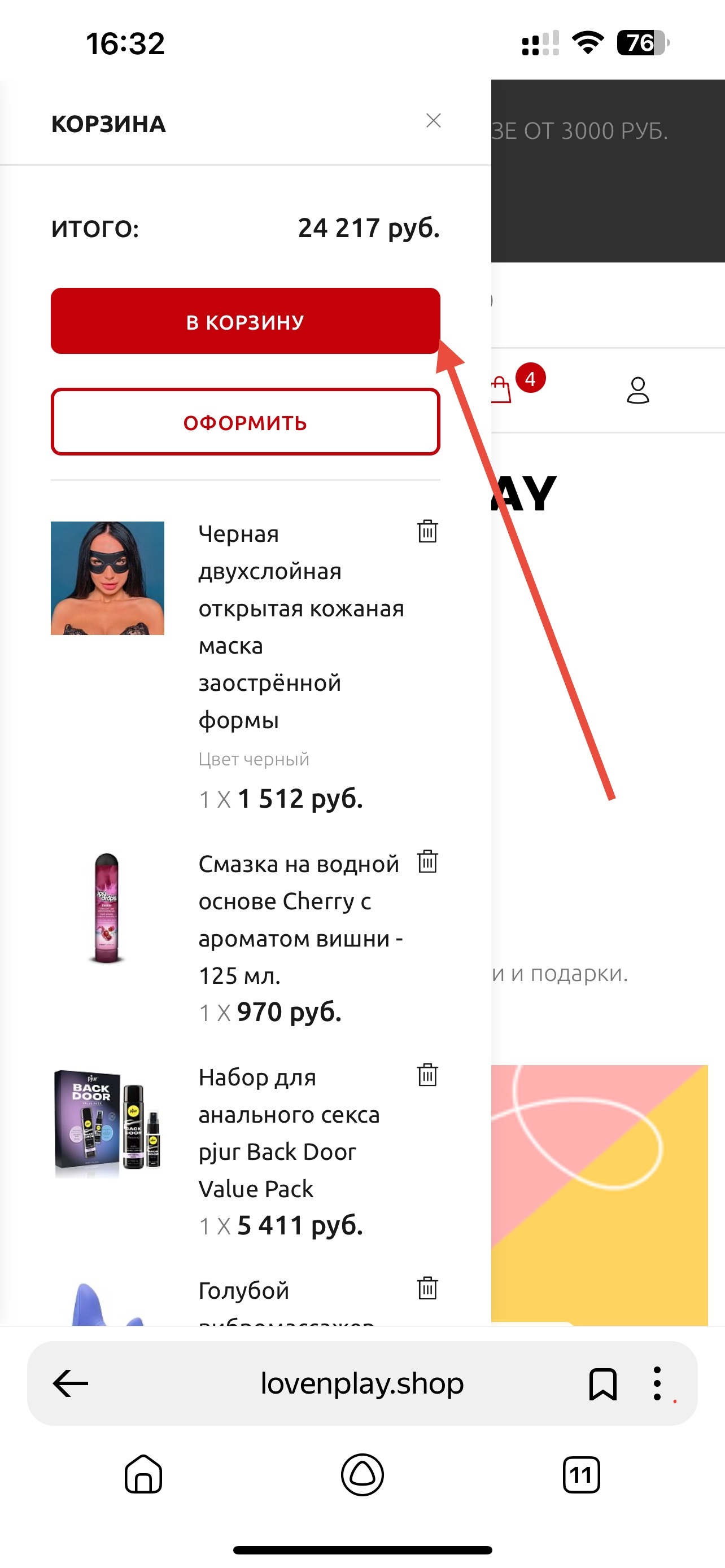
Task: Remove the black leather mask from cart
Action: (x=427, y=531)
